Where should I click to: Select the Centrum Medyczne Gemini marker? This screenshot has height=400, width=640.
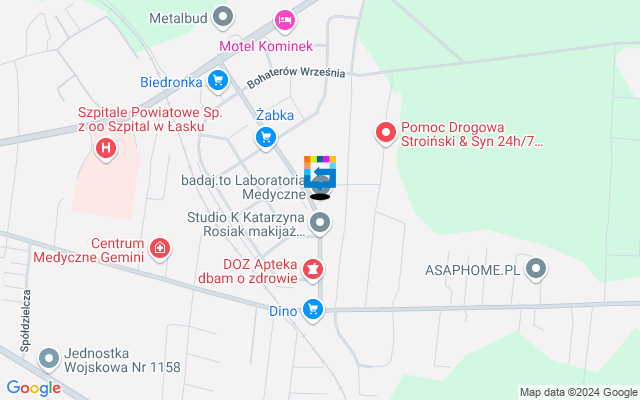pos(160,247)
